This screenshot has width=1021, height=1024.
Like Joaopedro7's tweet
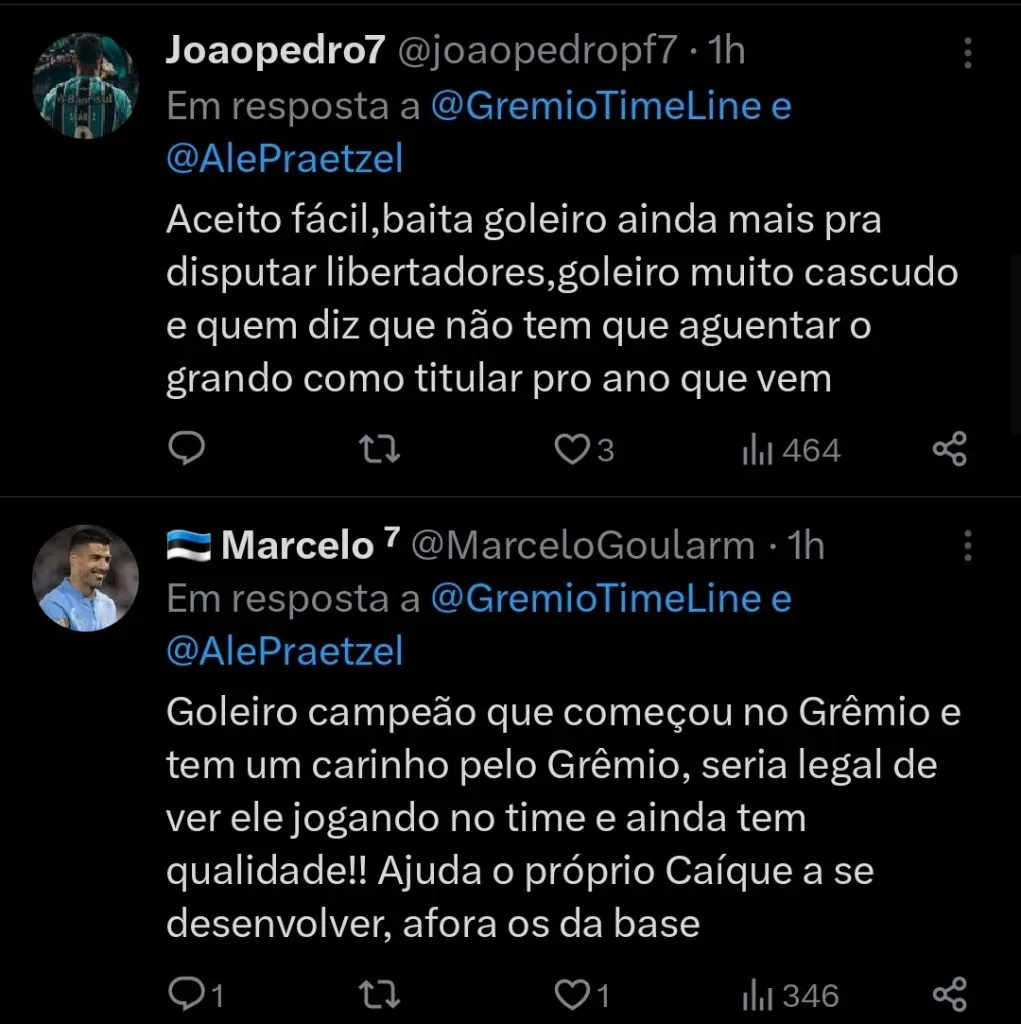573,449
